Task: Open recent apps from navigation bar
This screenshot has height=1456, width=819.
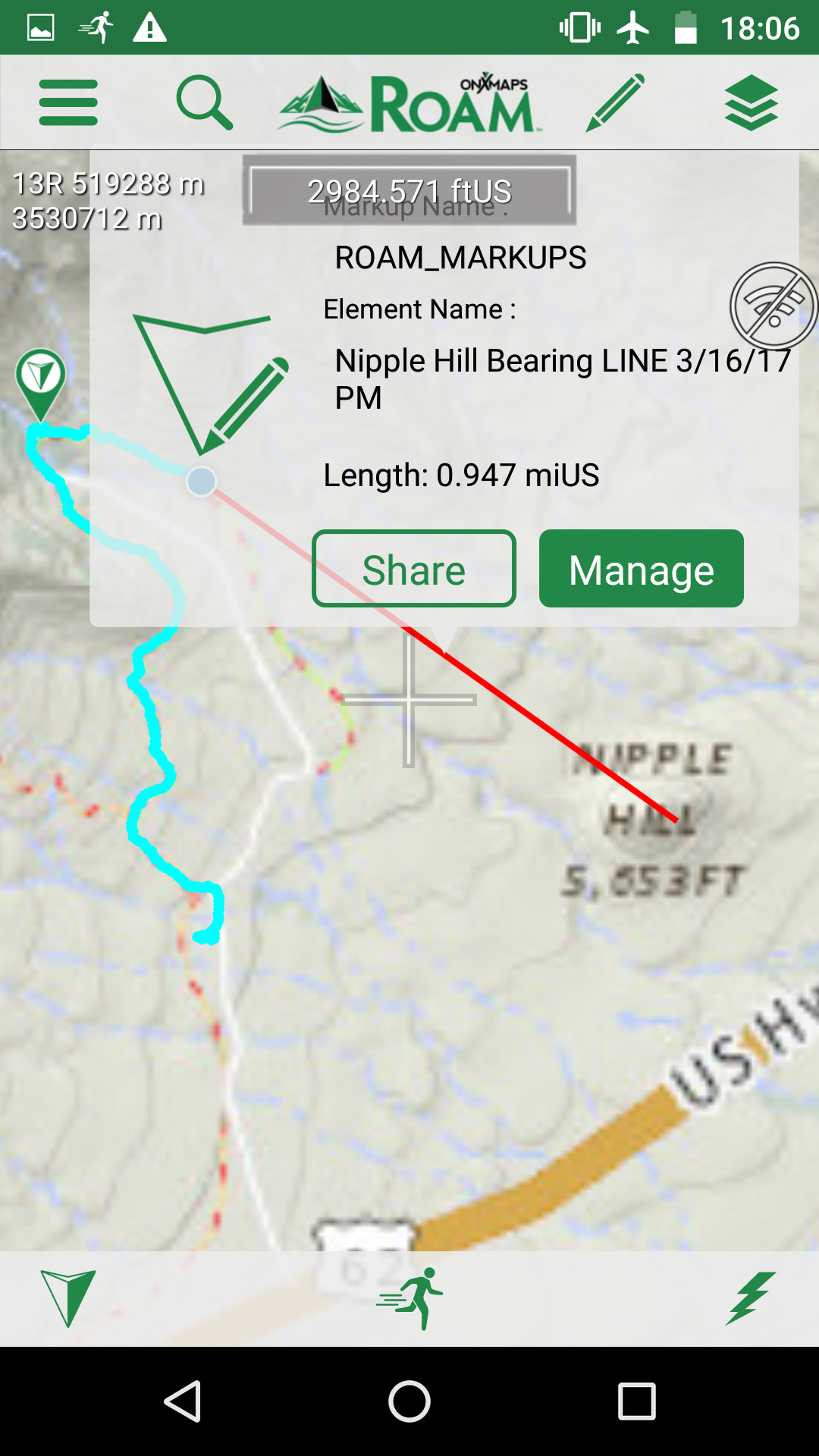Action: point(637,1401)
